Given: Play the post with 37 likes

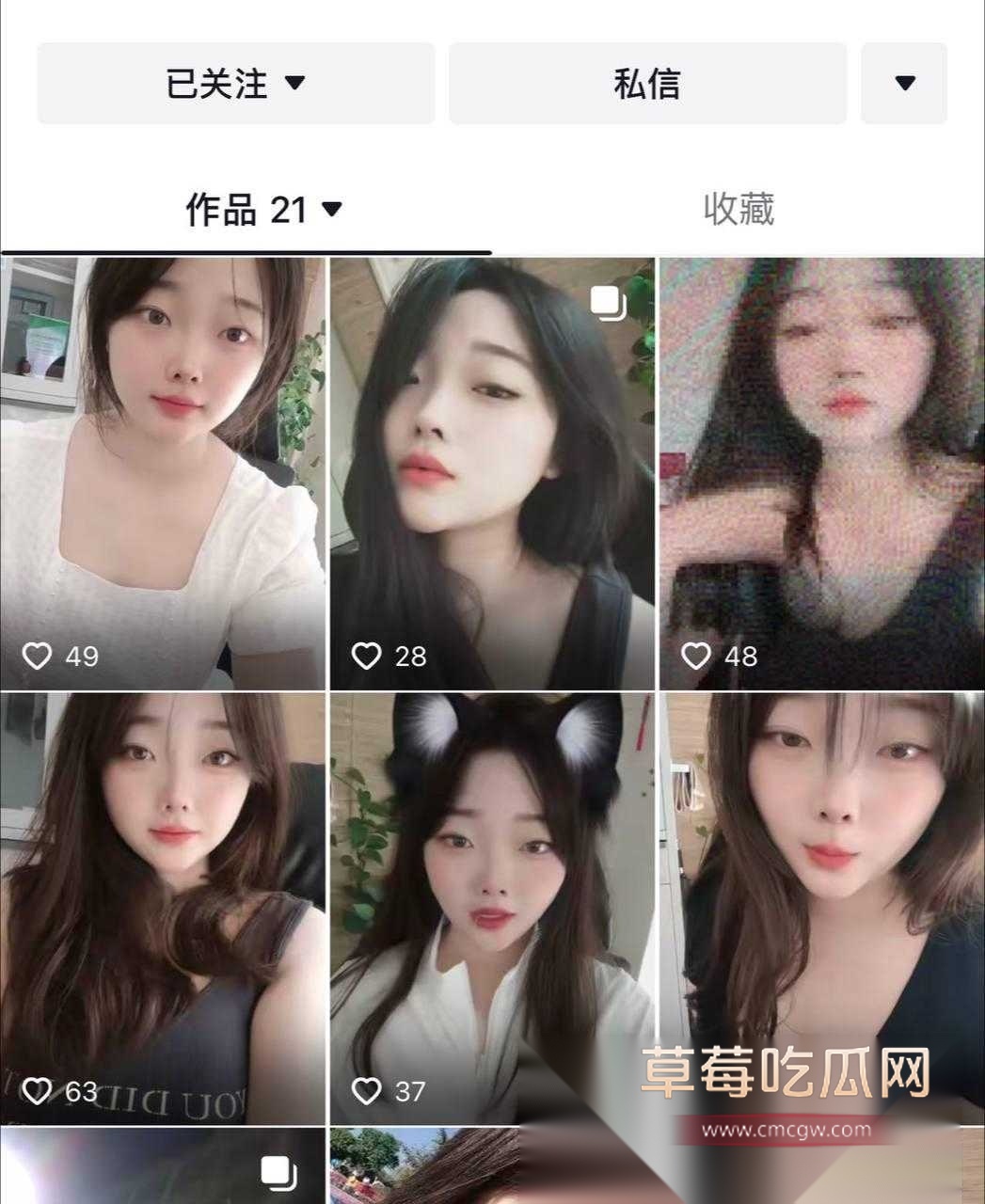Looking at the screenshot, I should point(491,908).
